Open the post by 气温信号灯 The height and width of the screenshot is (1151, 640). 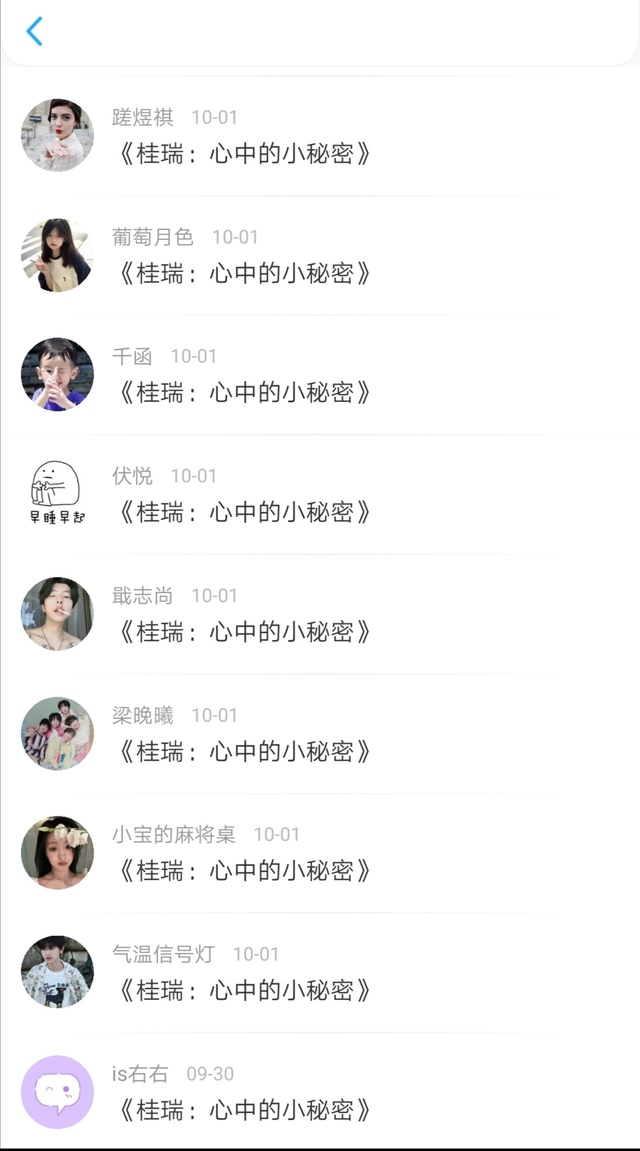(244, 991)
